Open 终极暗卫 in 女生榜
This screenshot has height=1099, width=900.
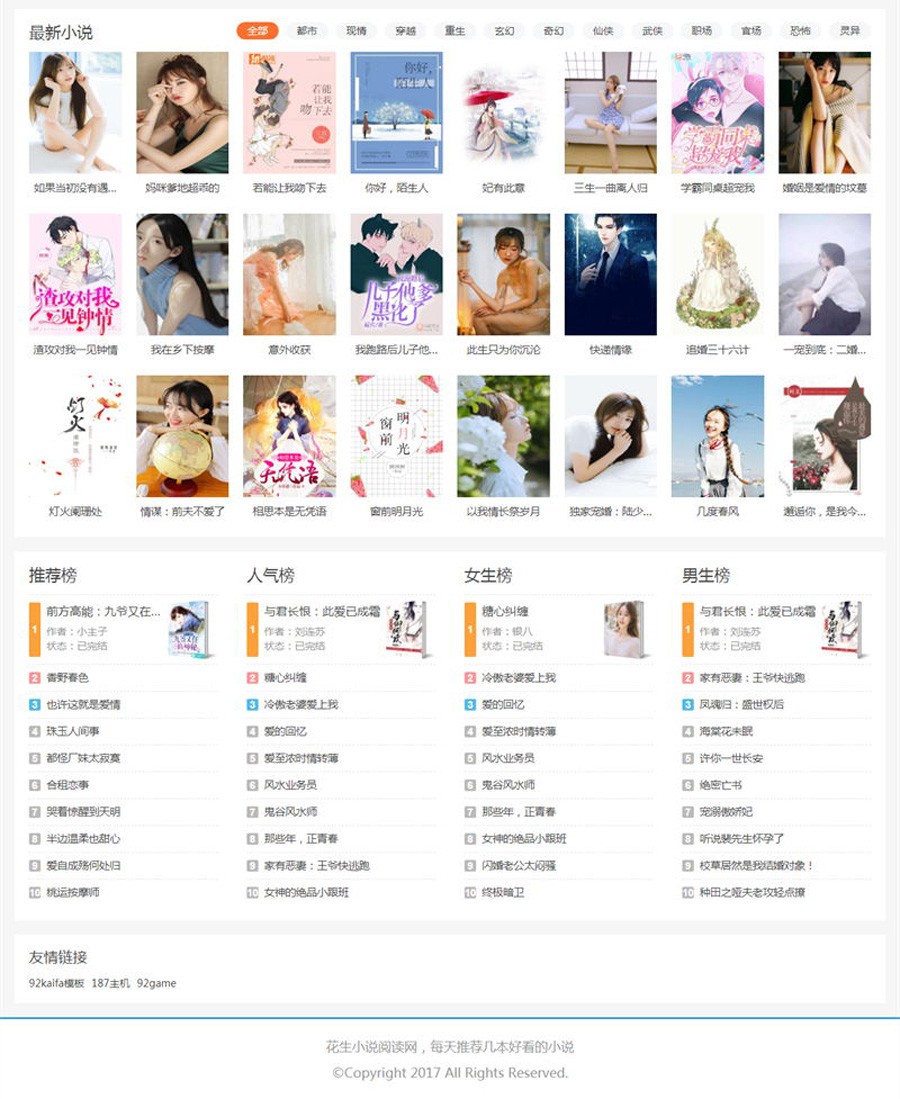point(502,892)
